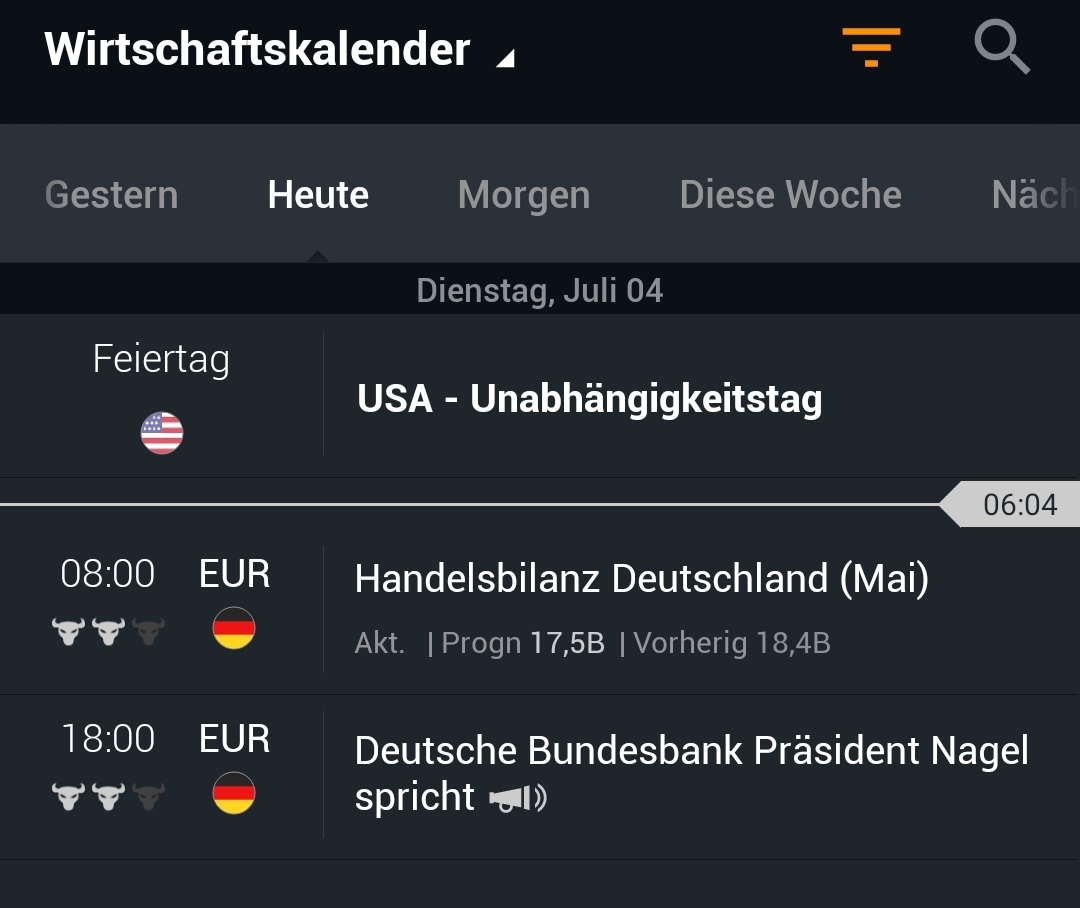Switch to the Gestern tab
This screenshot has height=908, width=1080.
tap(111, 194)
